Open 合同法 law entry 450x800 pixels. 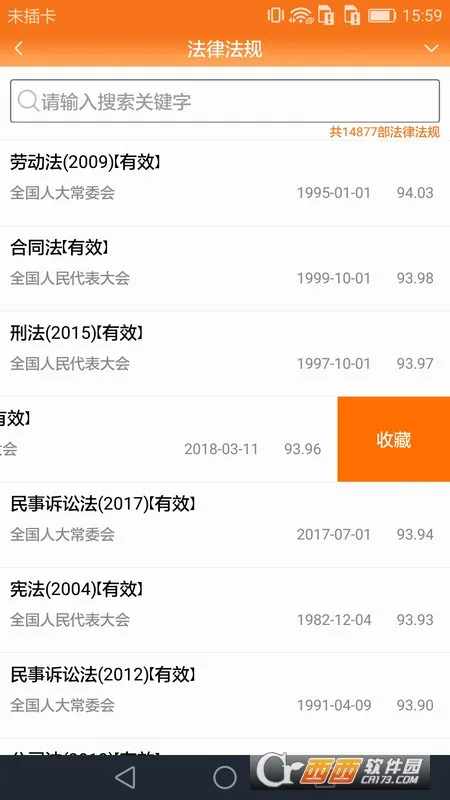225,268
